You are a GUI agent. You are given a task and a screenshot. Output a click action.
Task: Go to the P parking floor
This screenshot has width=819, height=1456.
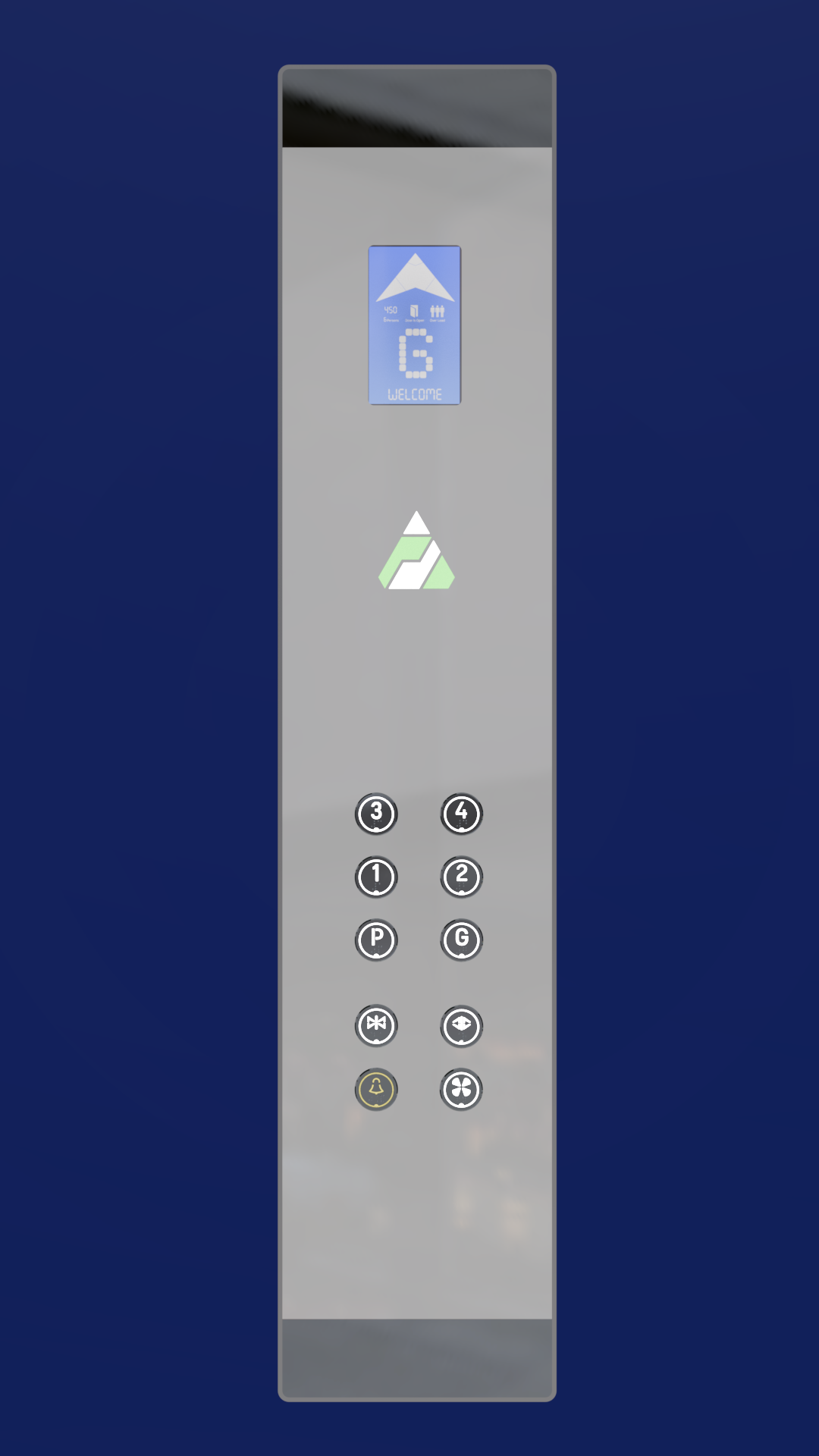(x=376, y=940)
